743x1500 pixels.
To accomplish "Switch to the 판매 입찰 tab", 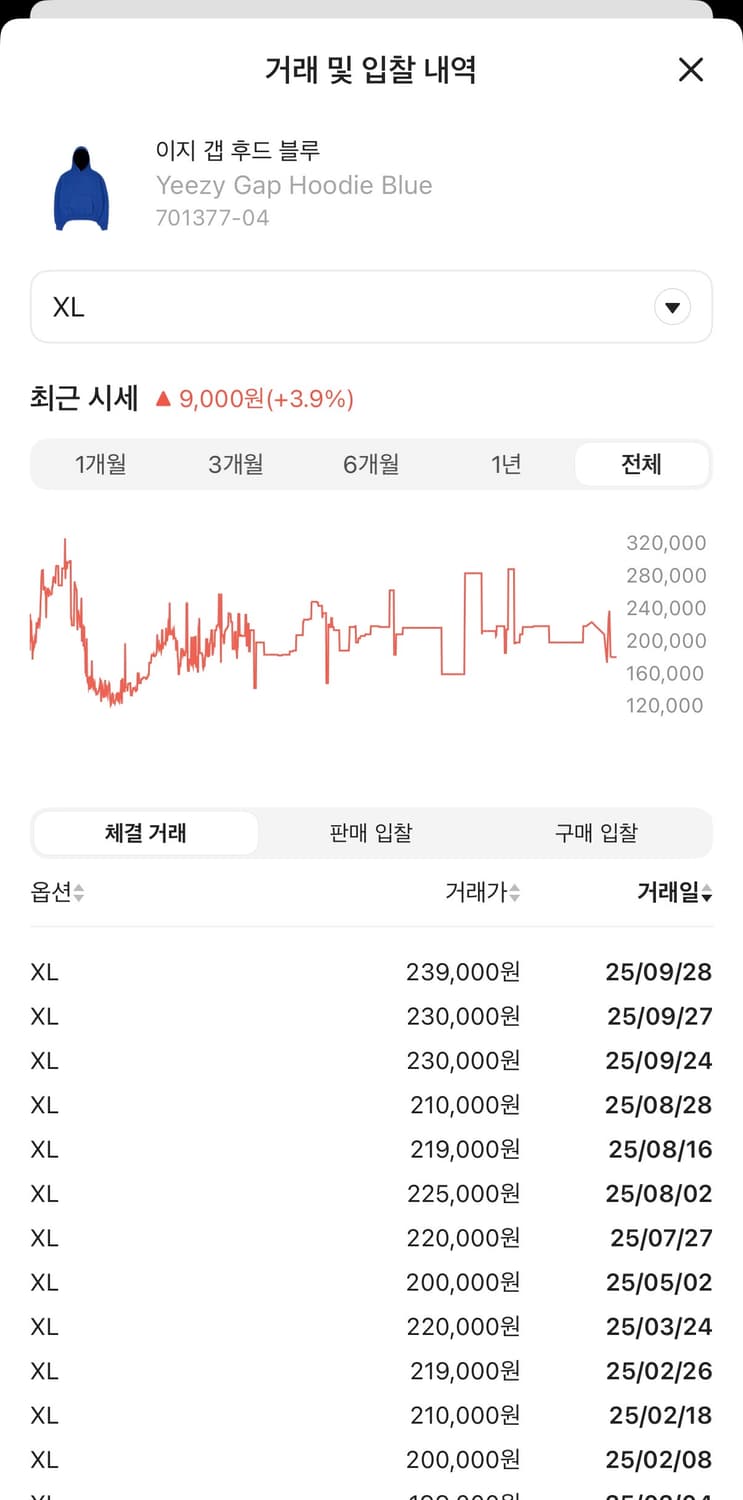I will (x=371, y=832).
